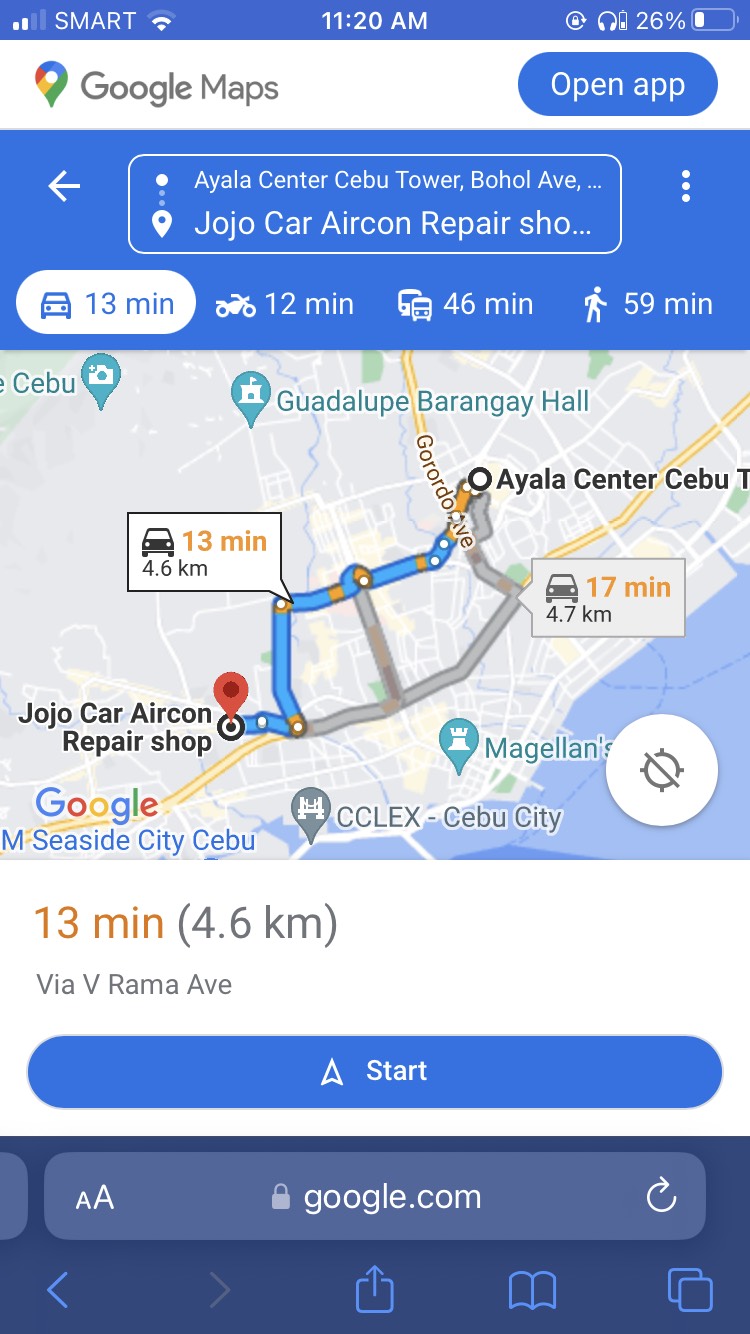Reload the google.com page
The height and width of the screenshot is (1334, 750).
pos(661,1196)
